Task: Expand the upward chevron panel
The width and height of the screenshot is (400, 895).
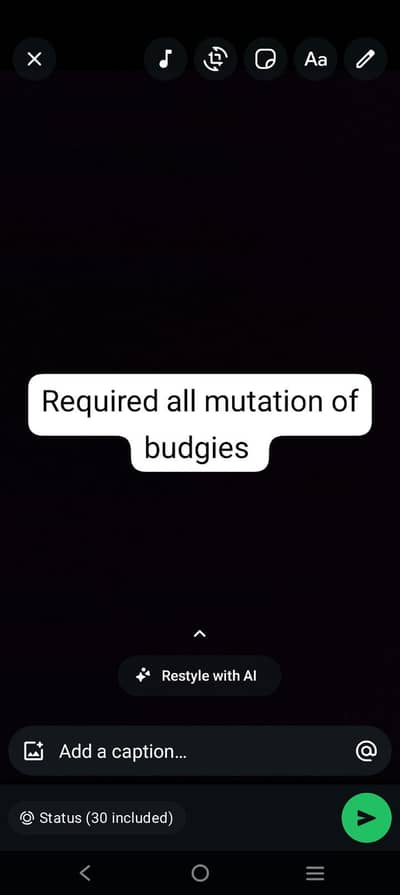Action: click(199, 634)
